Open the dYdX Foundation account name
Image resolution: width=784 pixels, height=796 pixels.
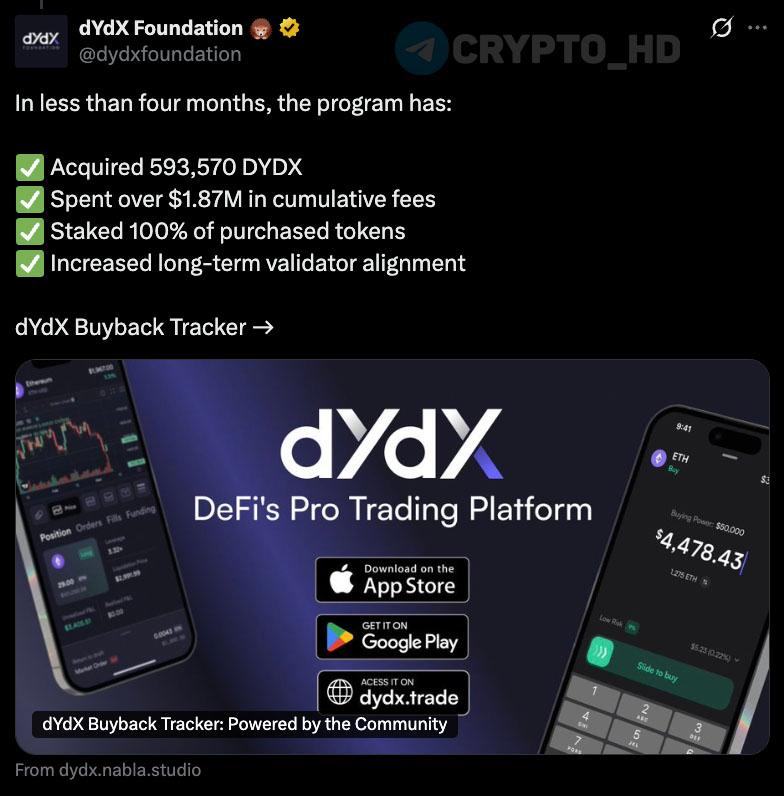tap(161, 28)
